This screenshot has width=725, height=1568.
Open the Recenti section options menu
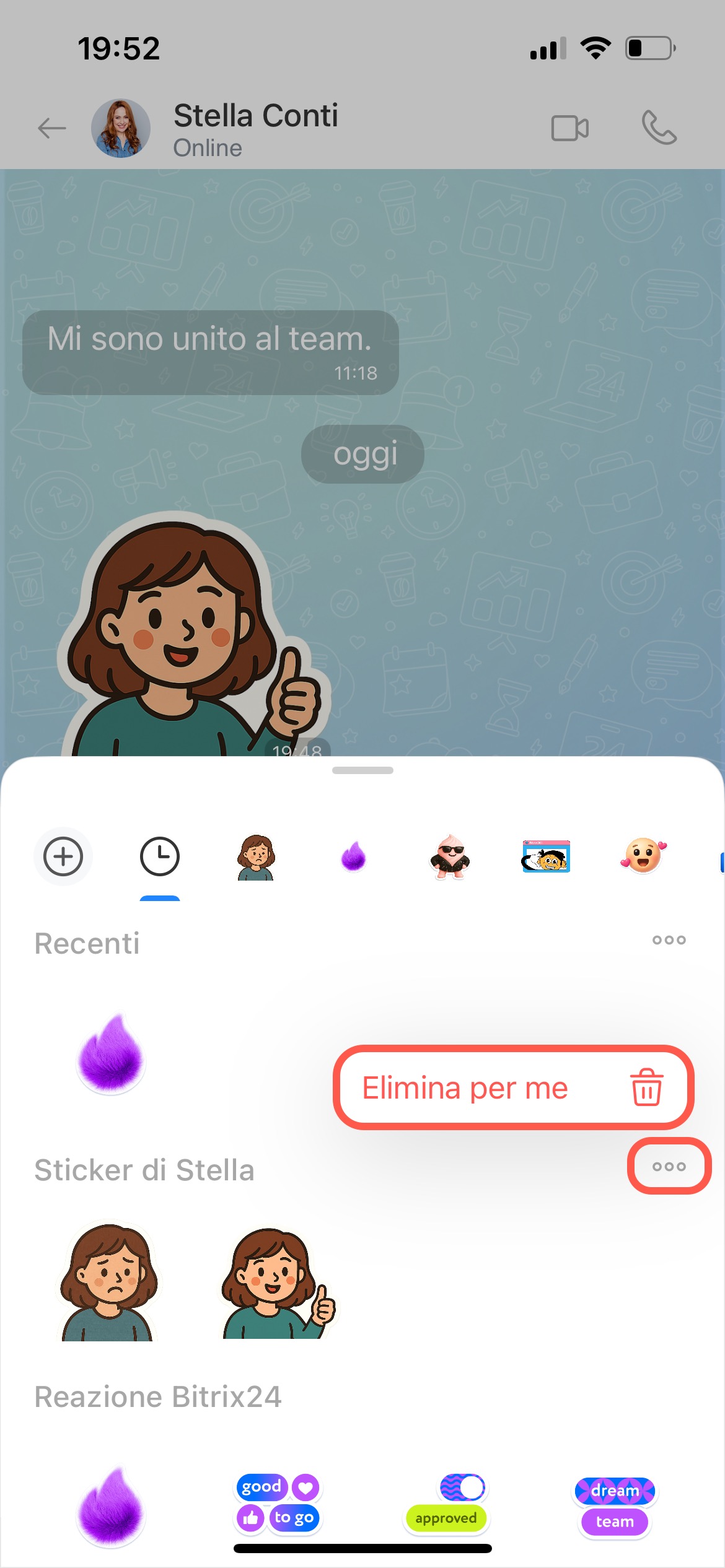[x=669, y=940]
